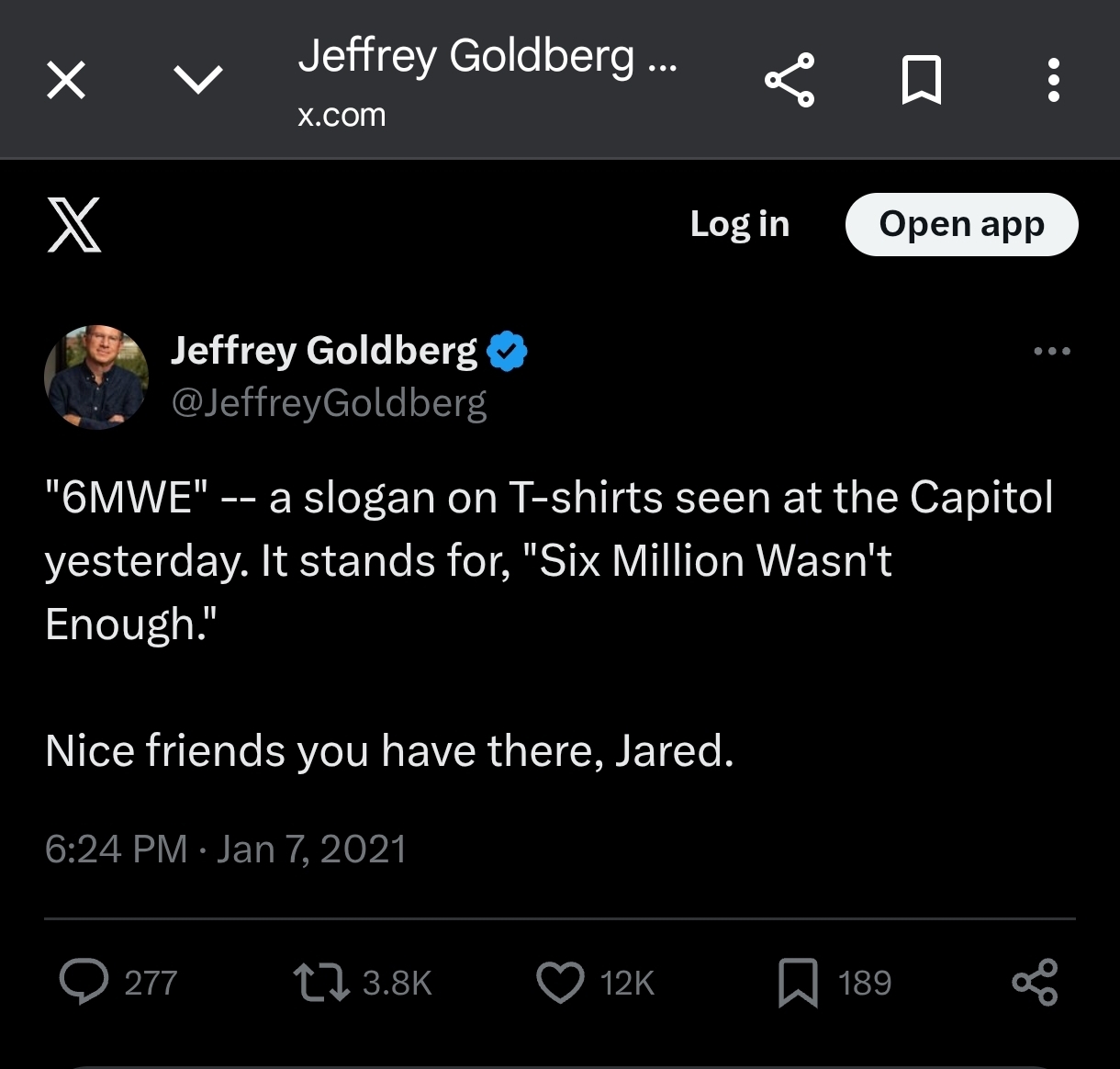The height and width of the screenshot is (1069, 1120).
Task: Repost this tweet
Action: (x=321, y=983)
